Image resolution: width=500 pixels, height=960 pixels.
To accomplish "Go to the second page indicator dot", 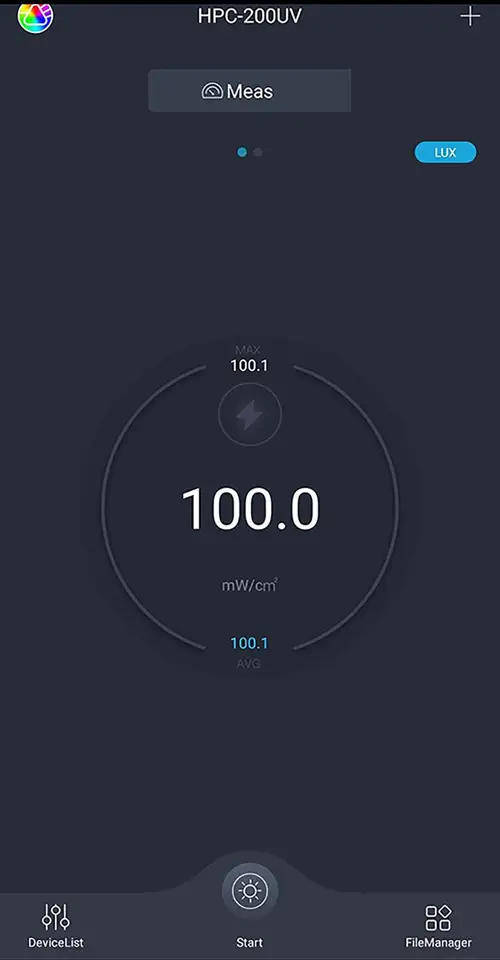I will point(258,152).
